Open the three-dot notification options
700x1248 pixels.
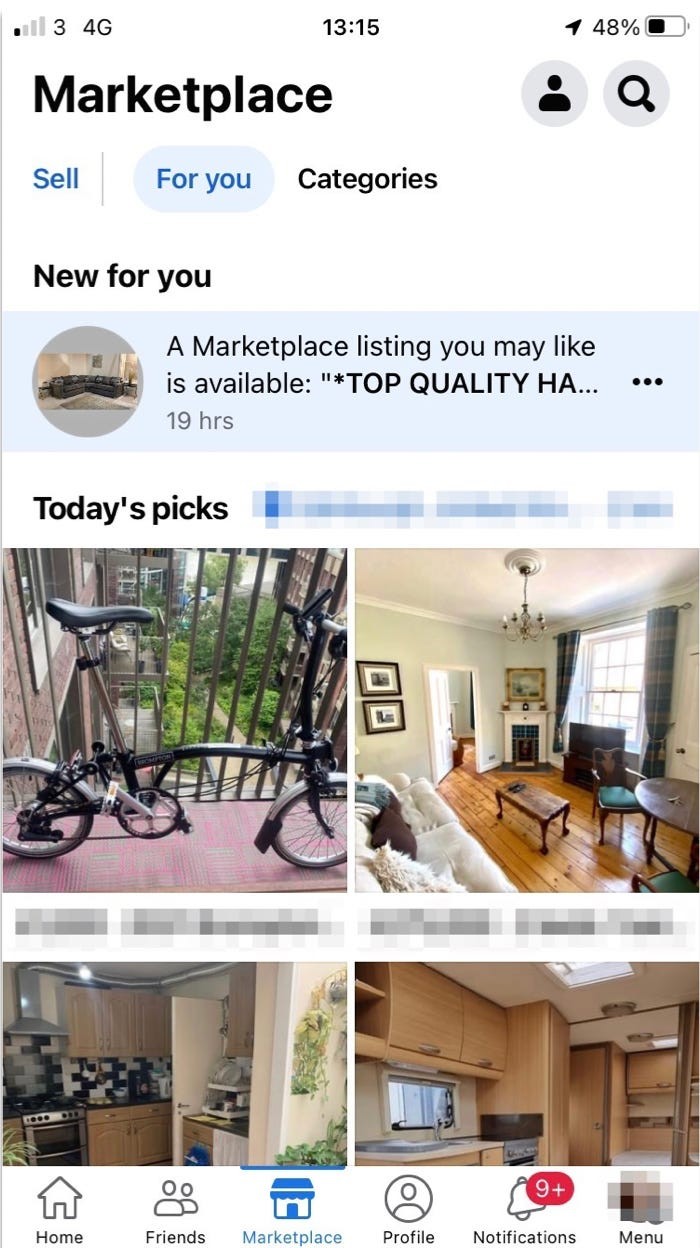[x=648, y=383]
